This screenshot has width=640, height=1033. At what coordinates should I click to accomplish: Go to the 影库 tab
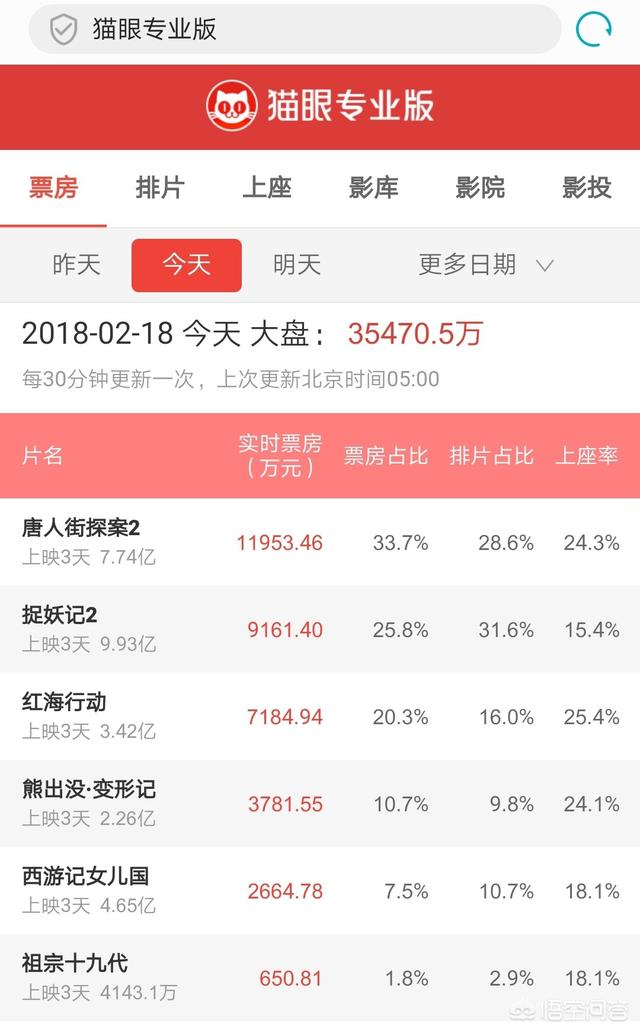pyautogui.click(x=374, y=188)
